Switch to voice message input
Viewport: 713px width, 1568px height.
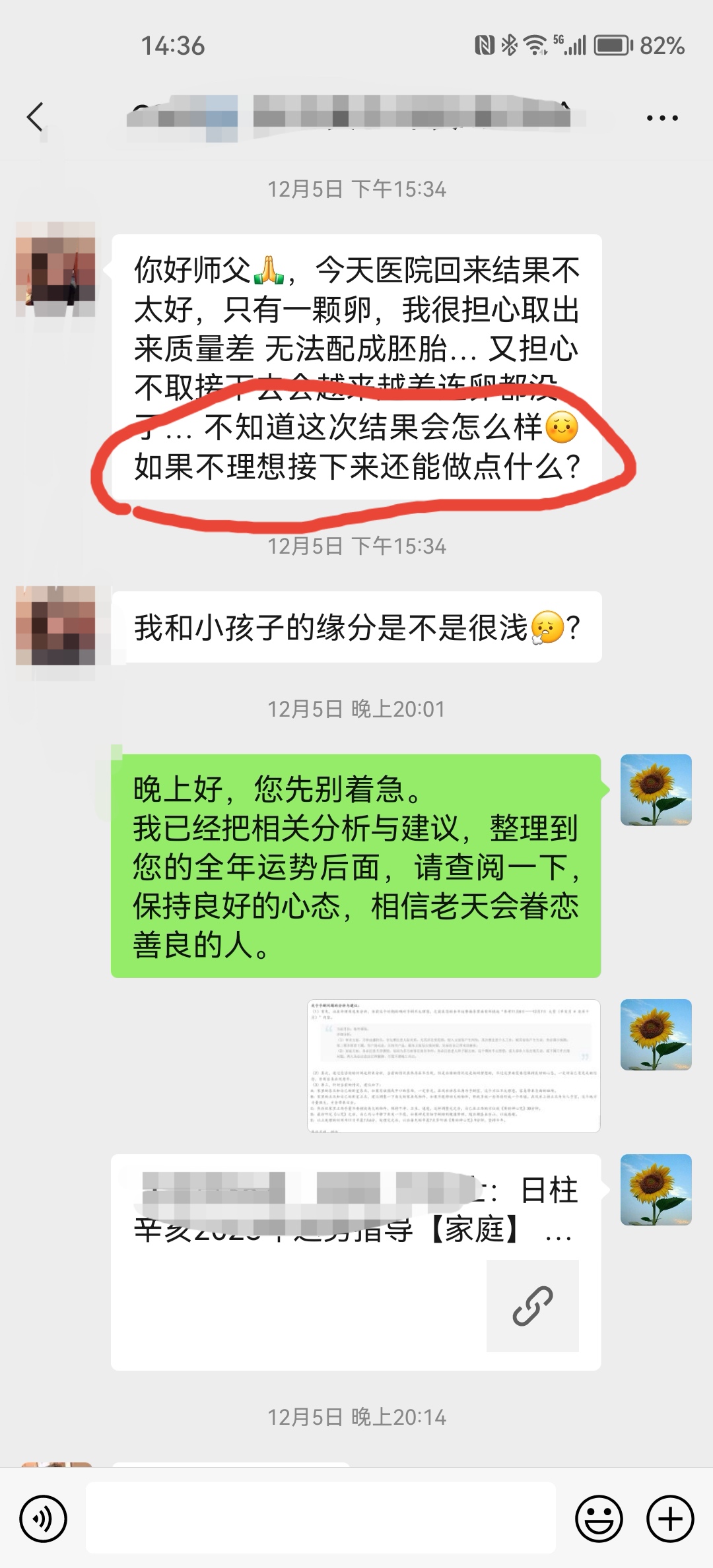[x=44, y=1519]
